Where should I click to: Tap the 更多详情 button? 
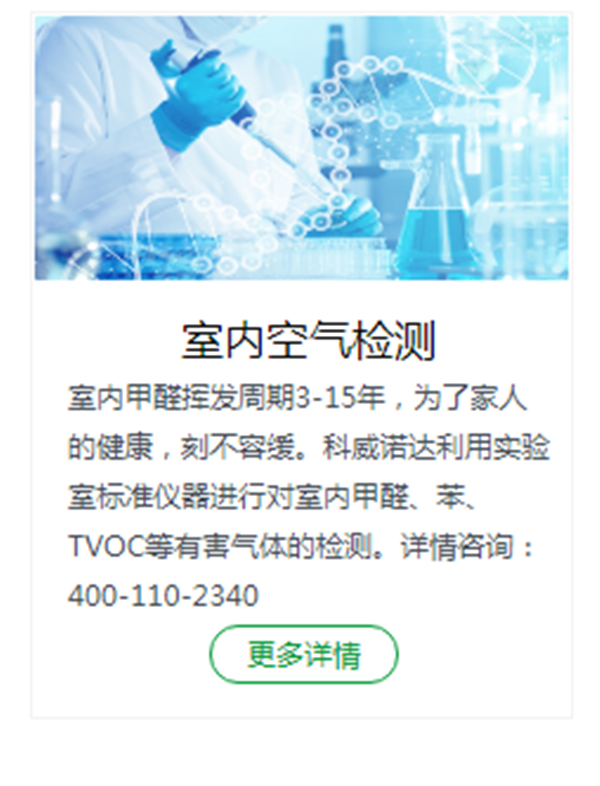303,655
